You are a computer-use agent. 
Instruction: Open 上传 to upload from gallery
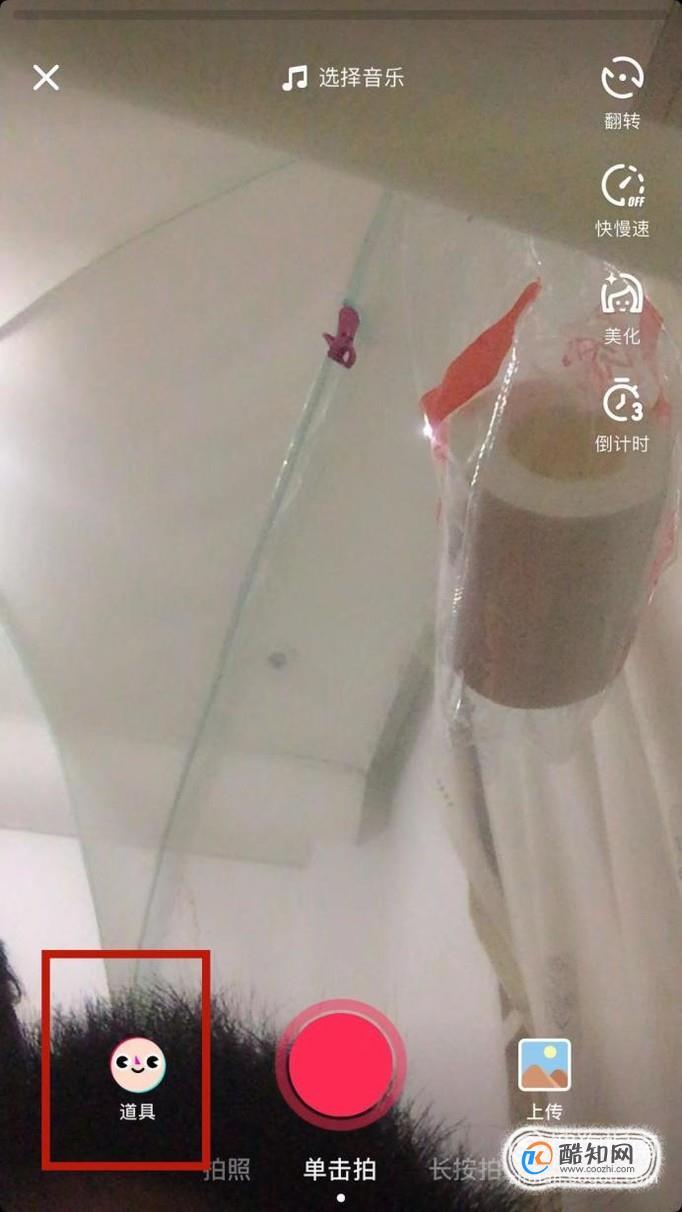[545, 1079]
